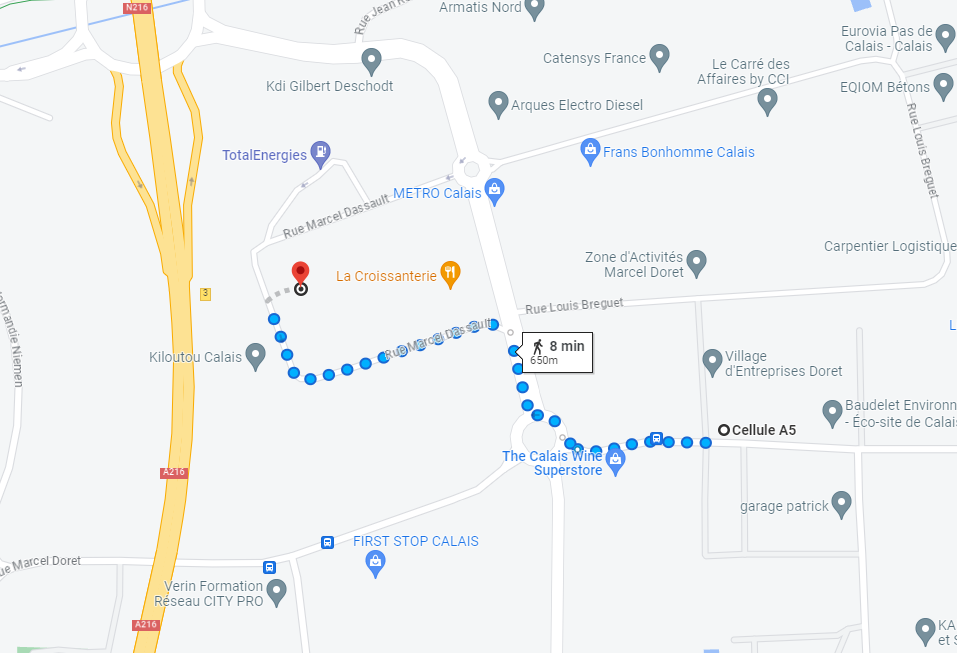The height and width of the screenshot is (653, 957).
Task: Select the Verin Formation Réseau CITY PRO pin
Action: 277,592
